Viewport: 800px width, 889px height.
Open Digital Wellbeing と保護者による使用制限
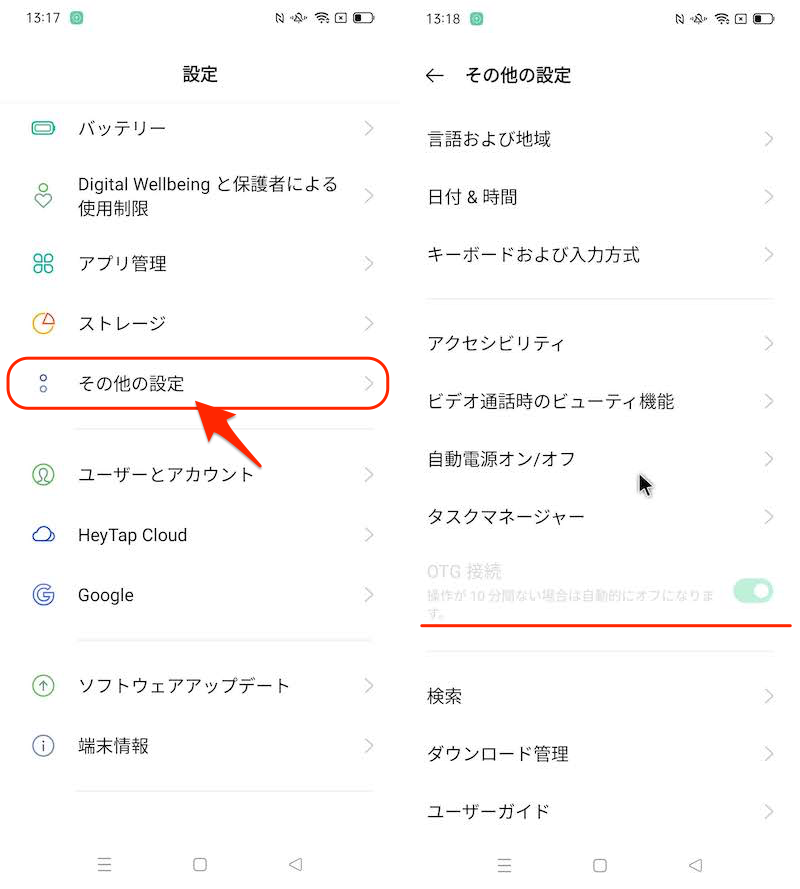point(200,196)
